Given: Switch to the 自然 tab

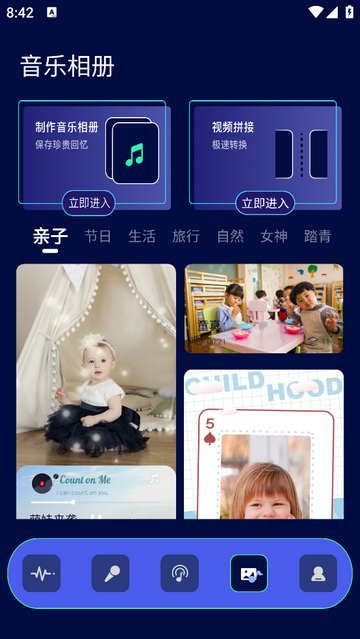Looking at the screenshot, I should pos(230,236).
